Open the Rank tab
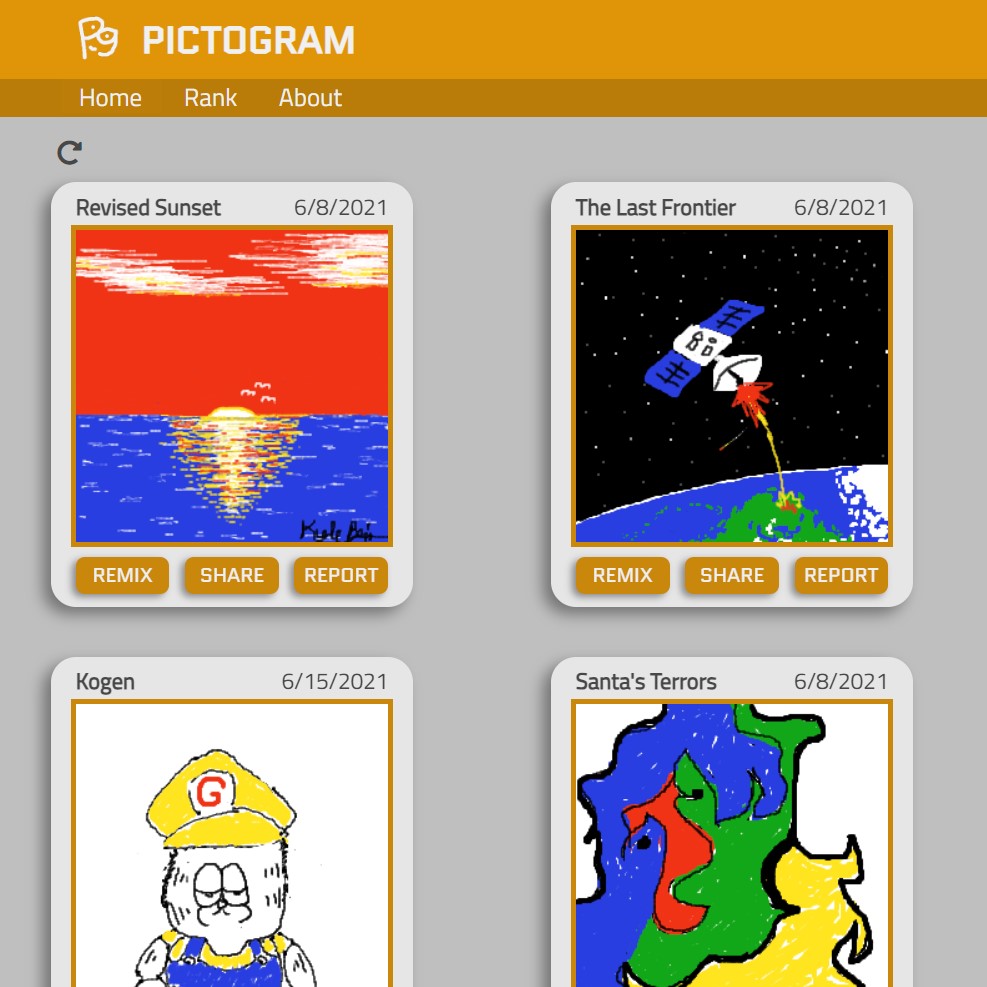Screen dimensions: 987x987 point(210,98)
